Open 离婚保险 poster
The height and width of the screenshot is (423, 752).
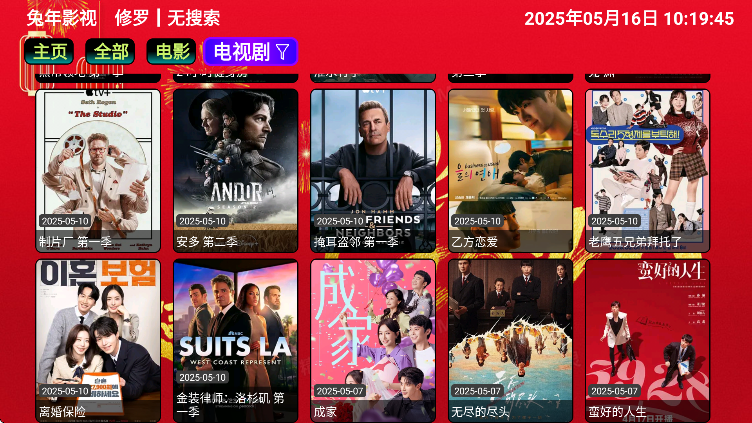(98, 340)
